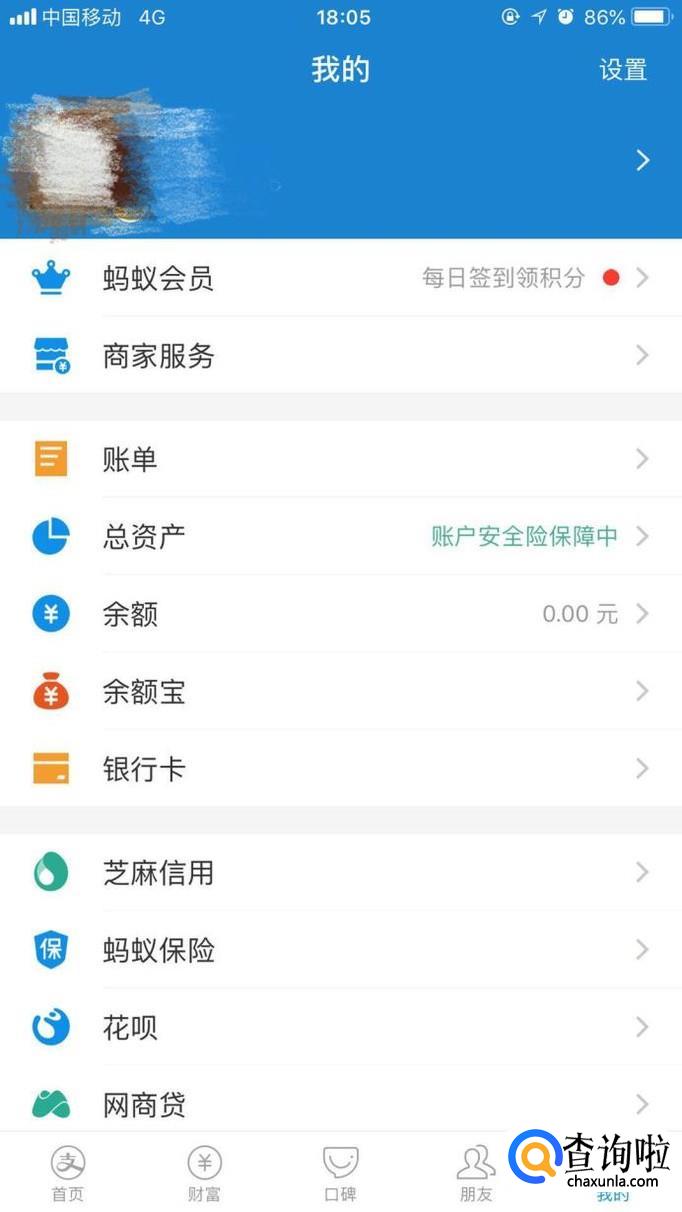Check the 余额 balance row

coord(340,614)
